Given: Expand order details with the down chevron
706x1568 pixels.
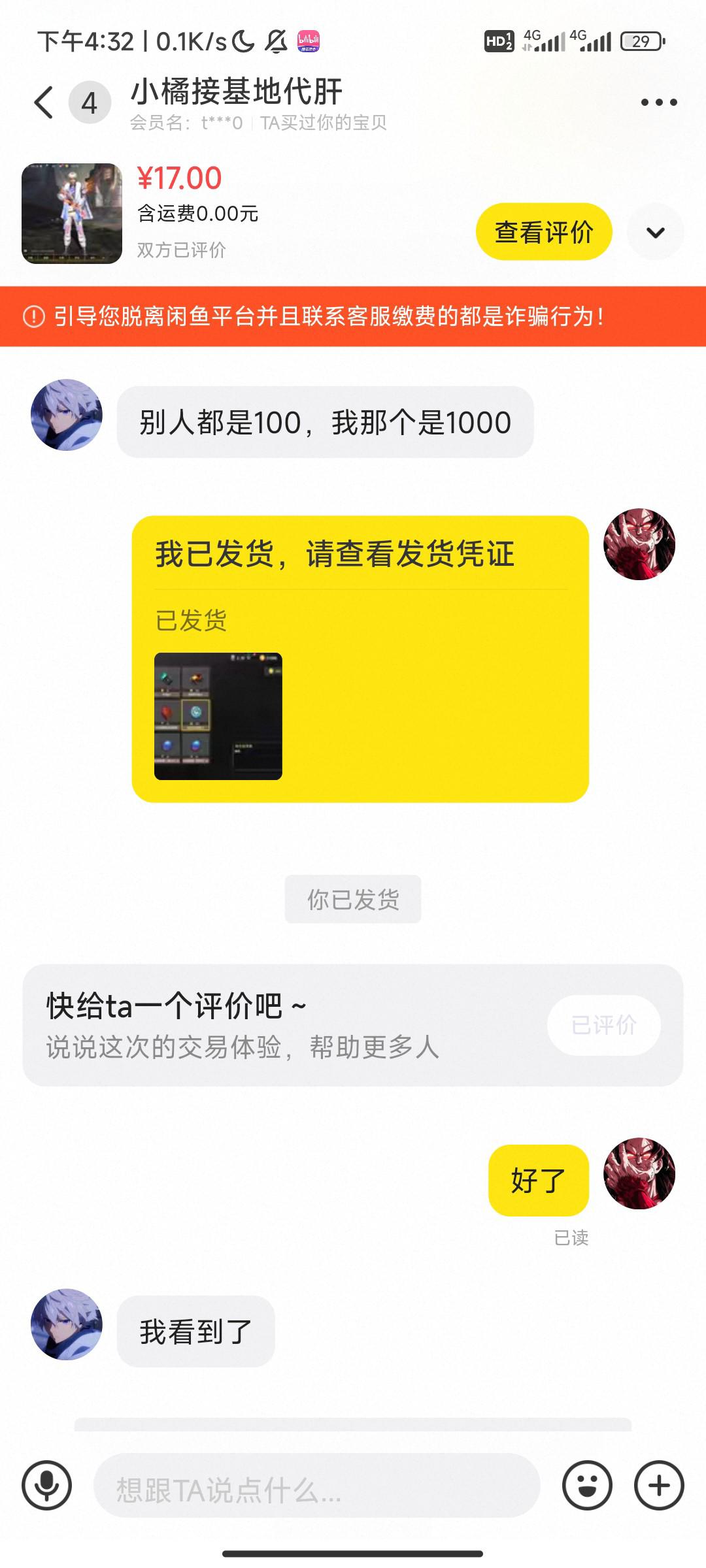Looking at the screenshot, I should (x=656, y=232).
